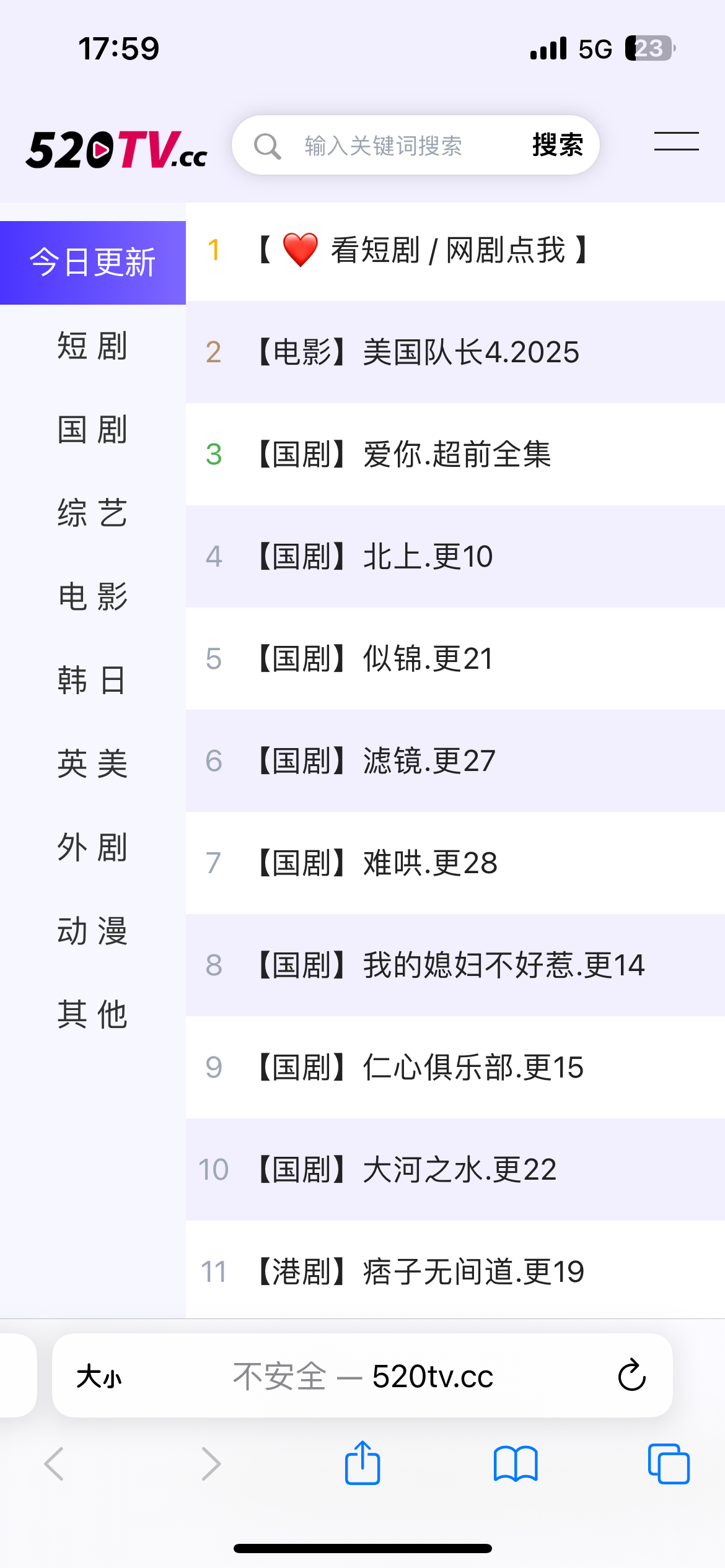Switch to 电影 category
Screen dimensions: 725x1568
pos(92,596)
